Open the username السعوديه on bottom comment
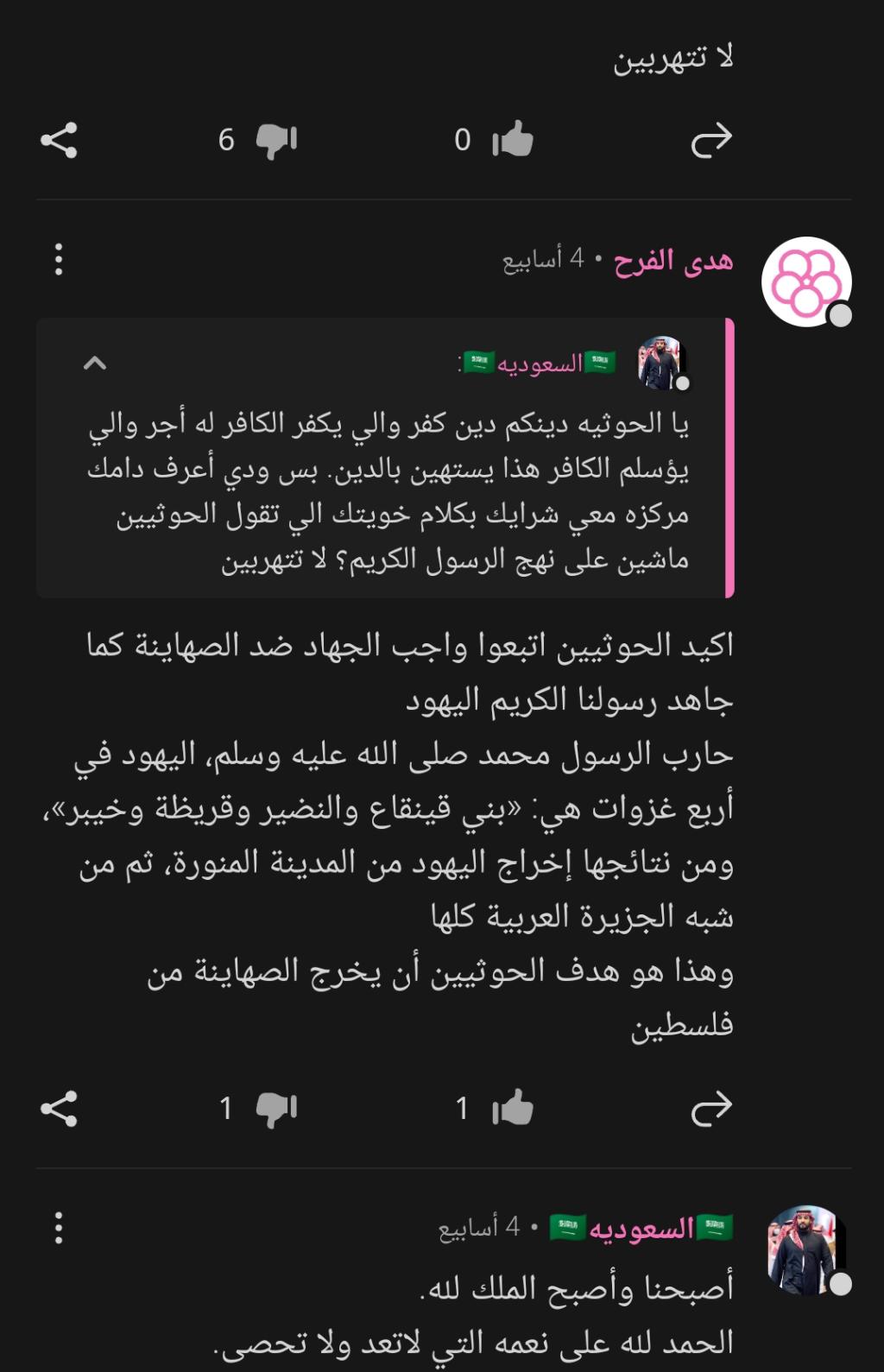884x1372 pixels. pyautogui.click(x=641, y=1228)
